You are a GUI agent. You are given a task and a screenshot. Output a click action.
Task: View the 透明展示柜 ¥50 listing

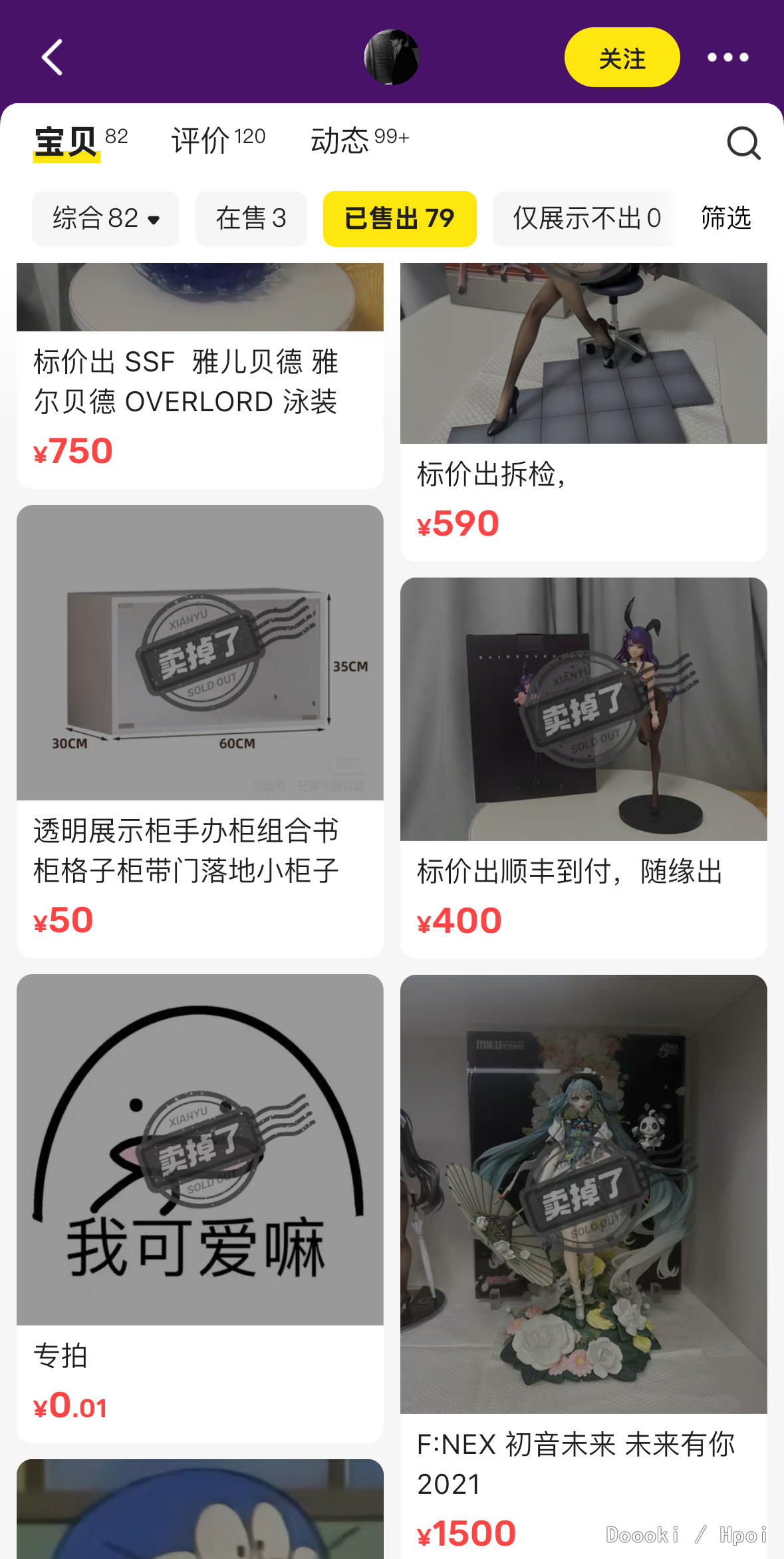[199, 732]
